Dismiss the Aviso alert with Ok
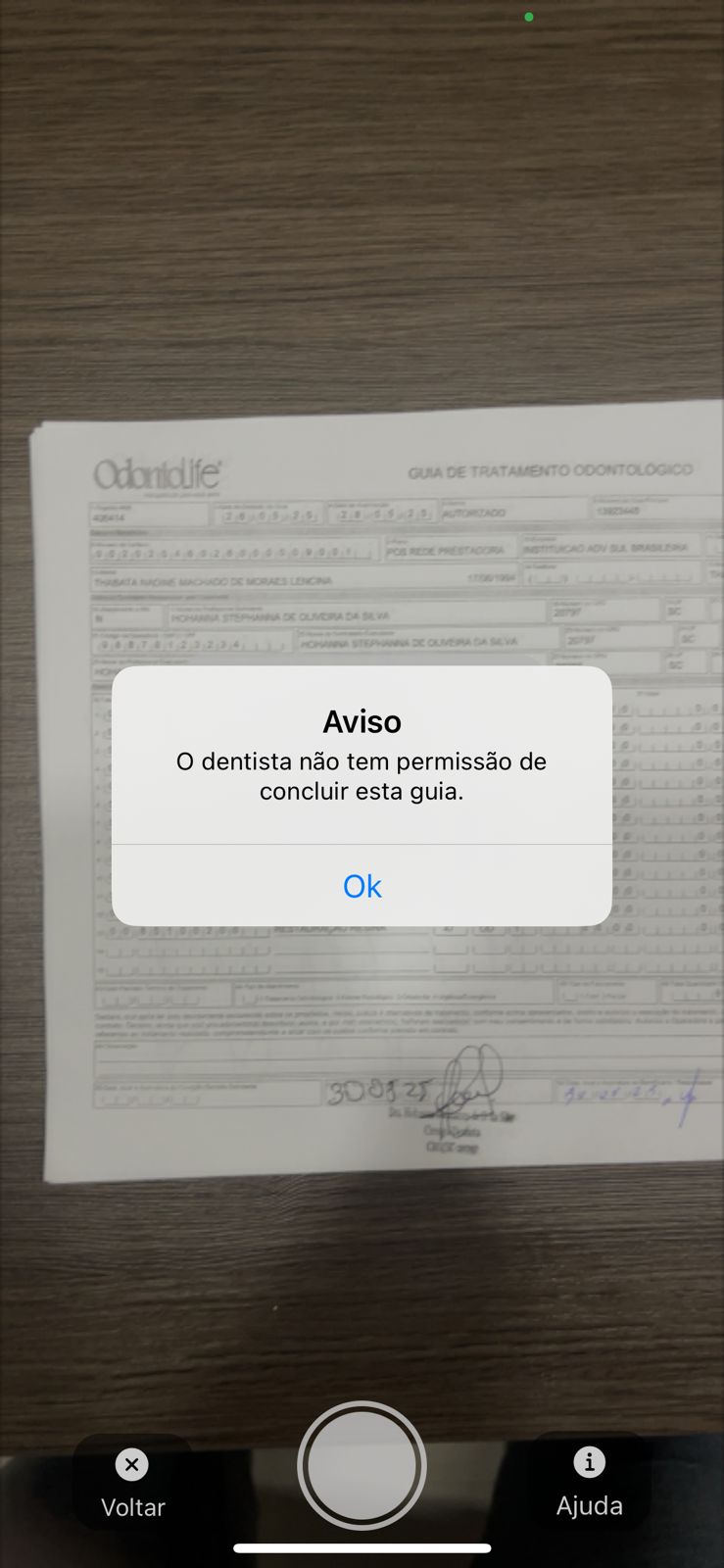The height and width of the screenshot is (1568, 724). (x=362, y=886)
